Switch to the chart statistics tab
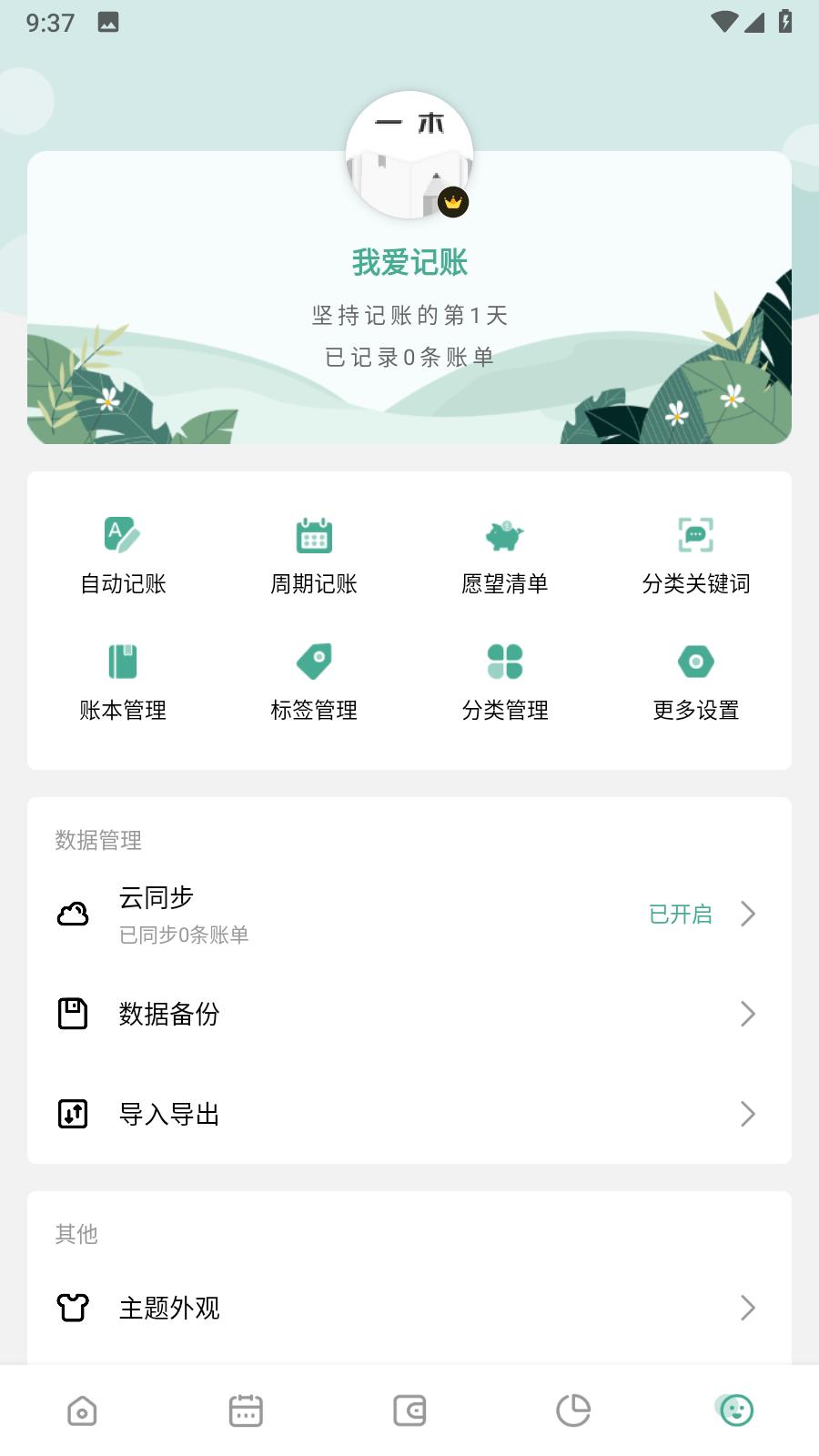This screenshot has width=819, height=1456. pyautogui.click(x=573, y=1409)
